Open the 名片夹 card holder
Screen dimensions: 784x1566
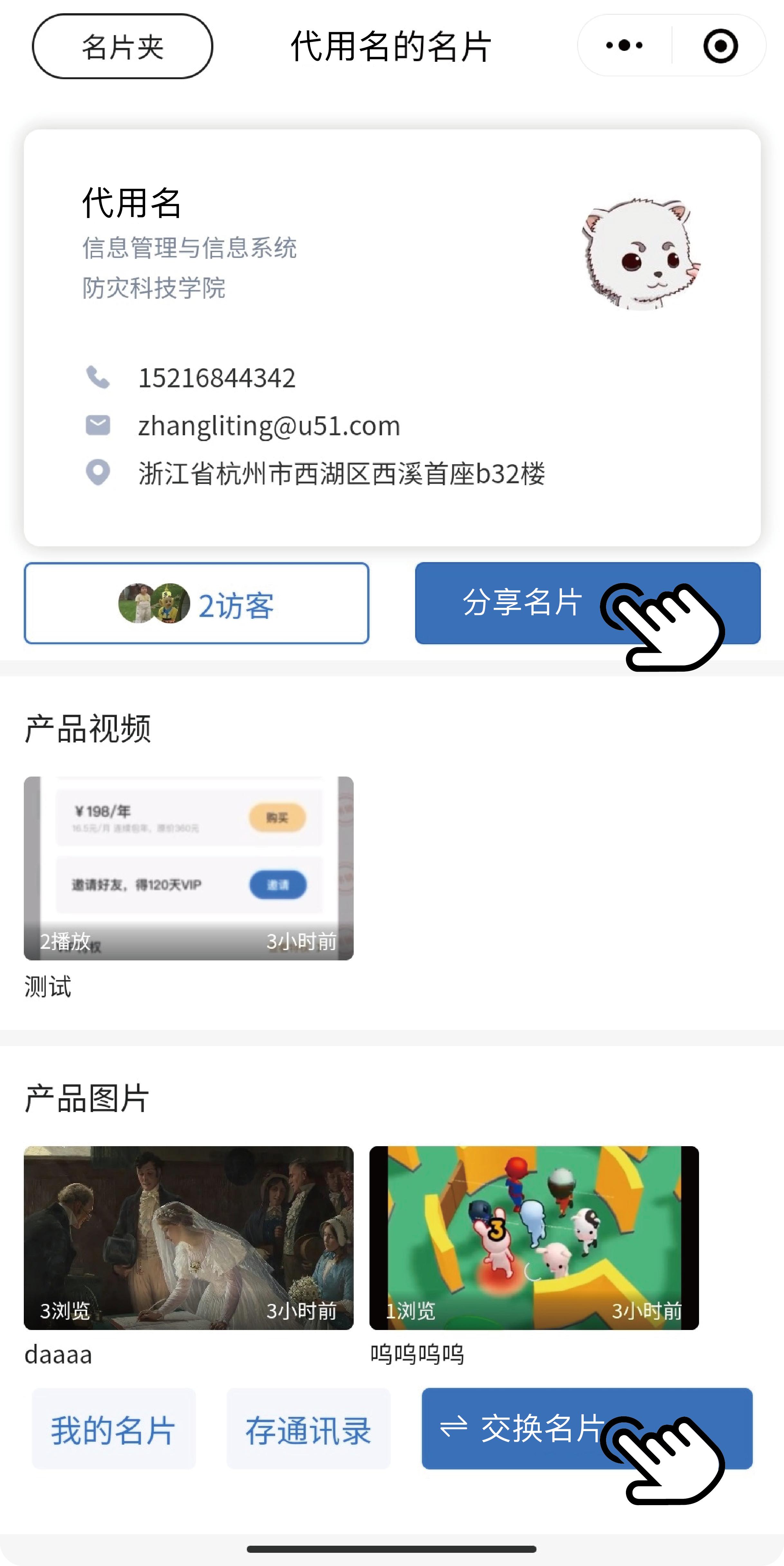122,46
